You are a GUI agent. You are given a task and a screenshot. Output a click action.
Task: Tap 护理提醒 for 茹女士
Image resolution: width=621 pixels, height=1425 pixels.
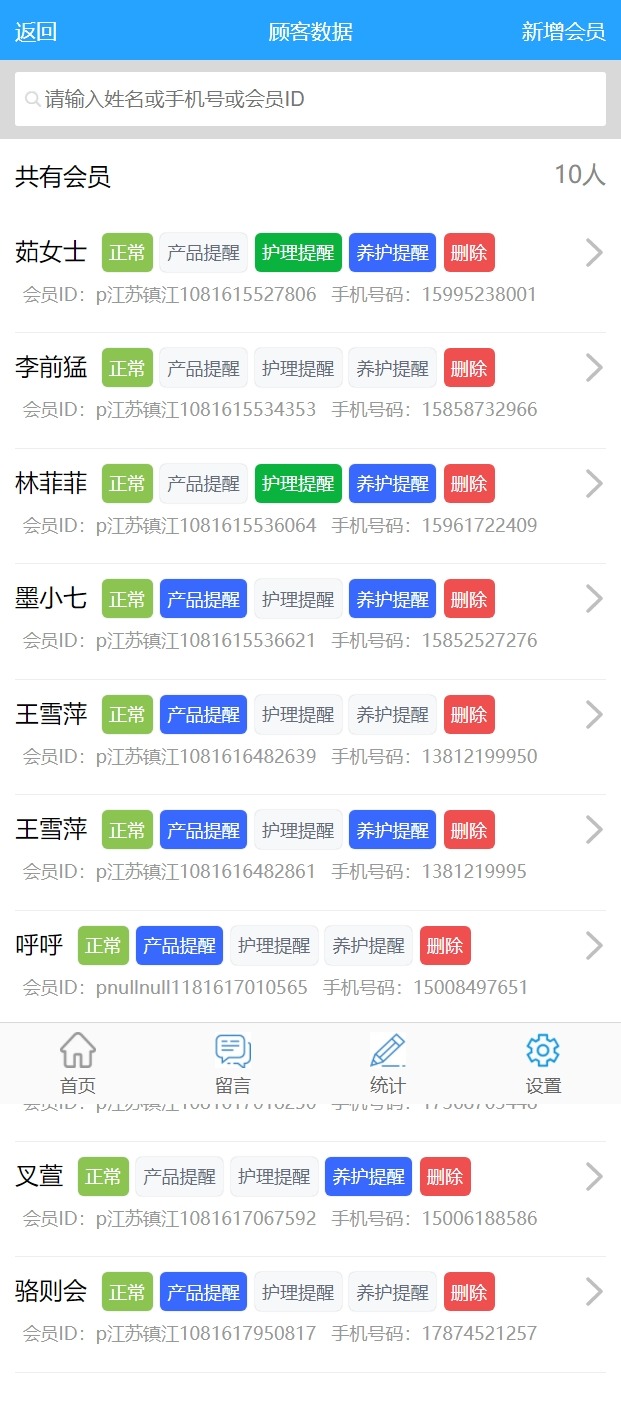(x=298, y=253)
